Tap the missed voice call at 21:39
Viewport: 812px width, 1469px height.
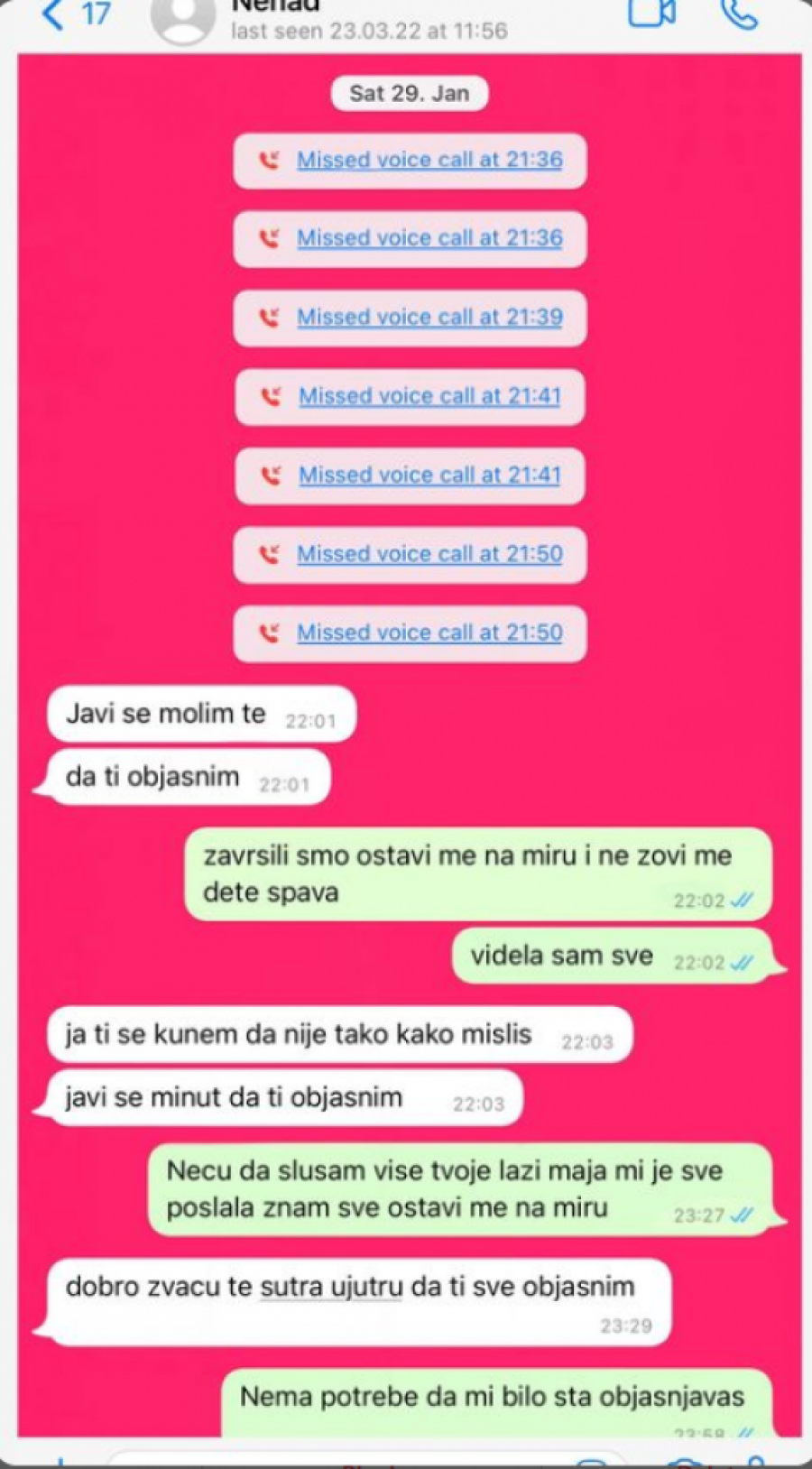click(x=429, y=318)
